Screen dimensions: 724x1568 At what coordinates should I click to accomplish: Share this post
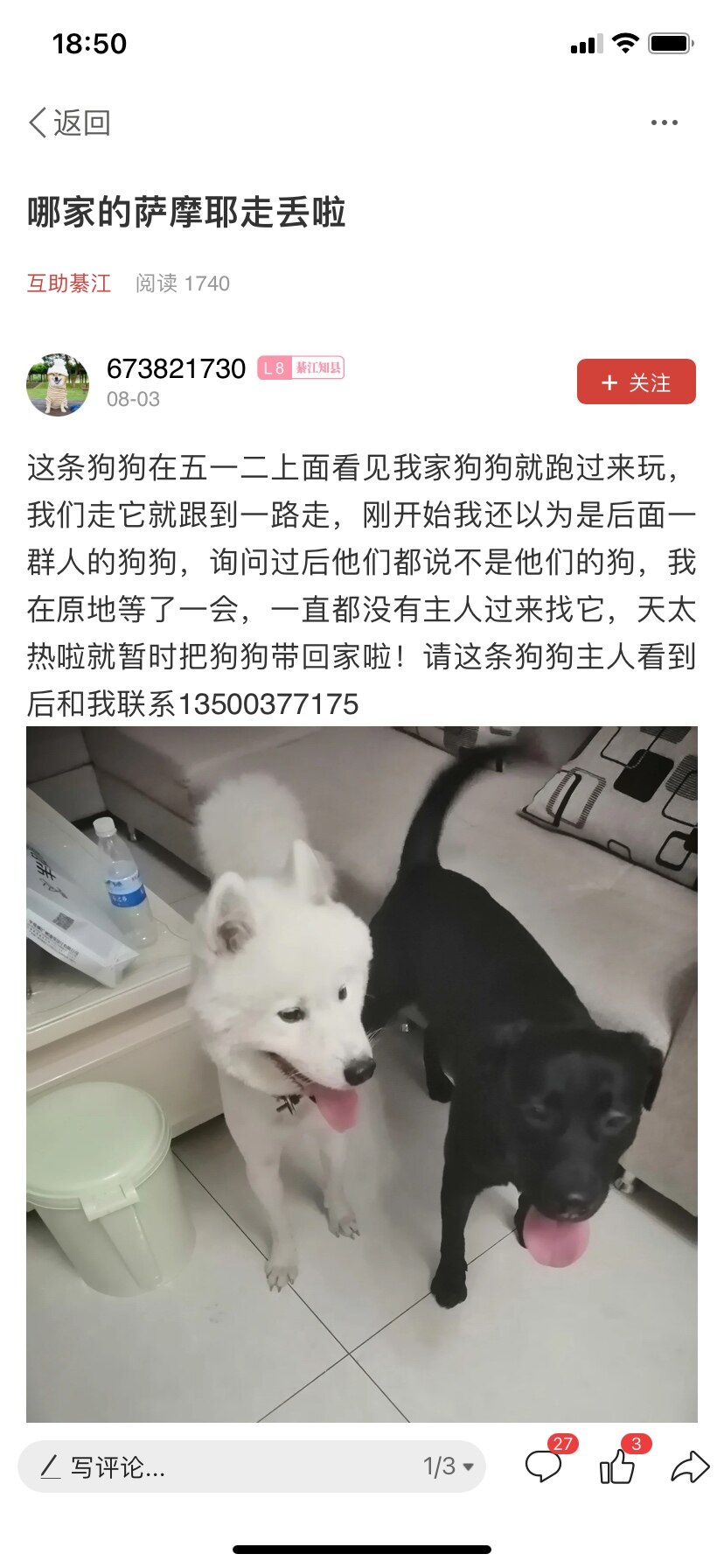(x=689, y=1466)
